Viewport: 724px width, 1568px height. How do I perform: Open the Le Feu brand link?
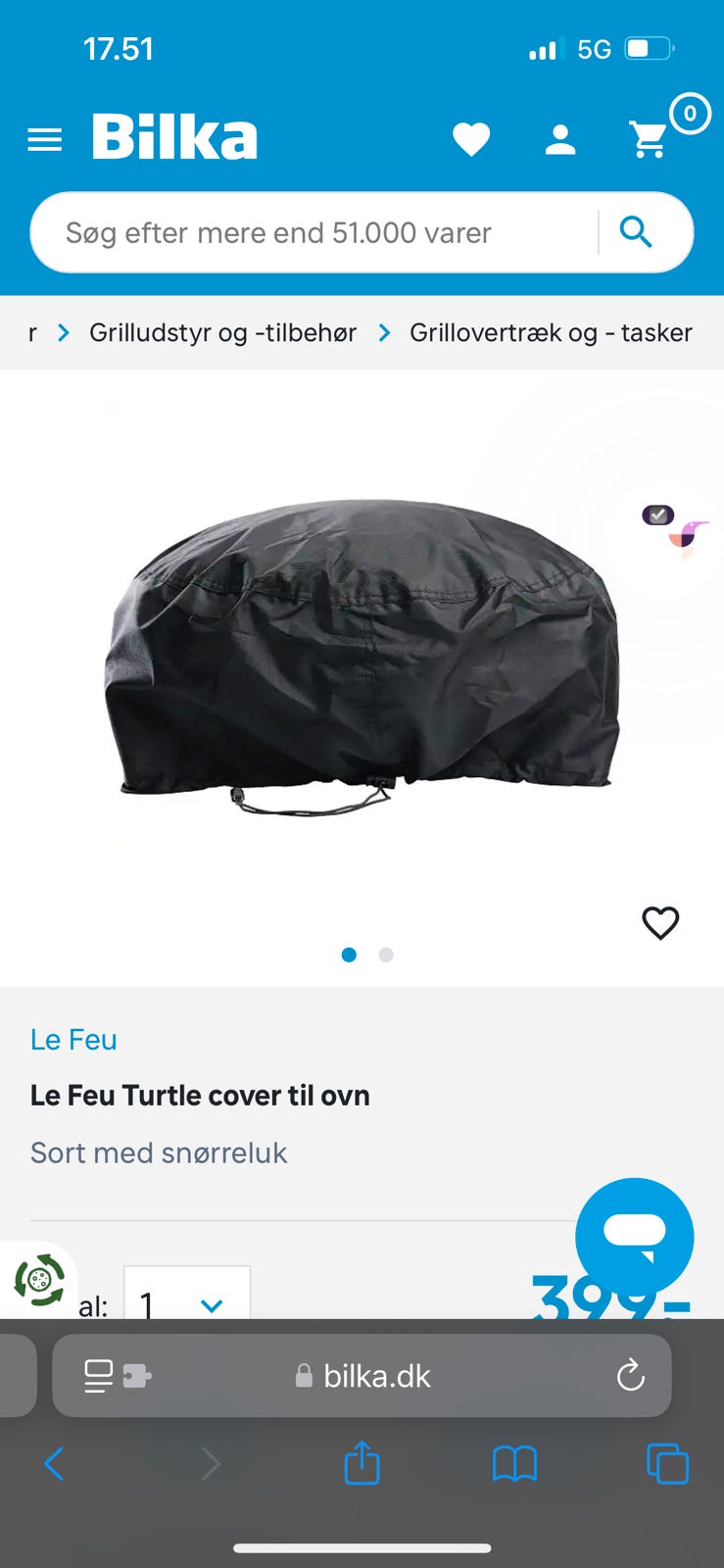coord(73,1040)
